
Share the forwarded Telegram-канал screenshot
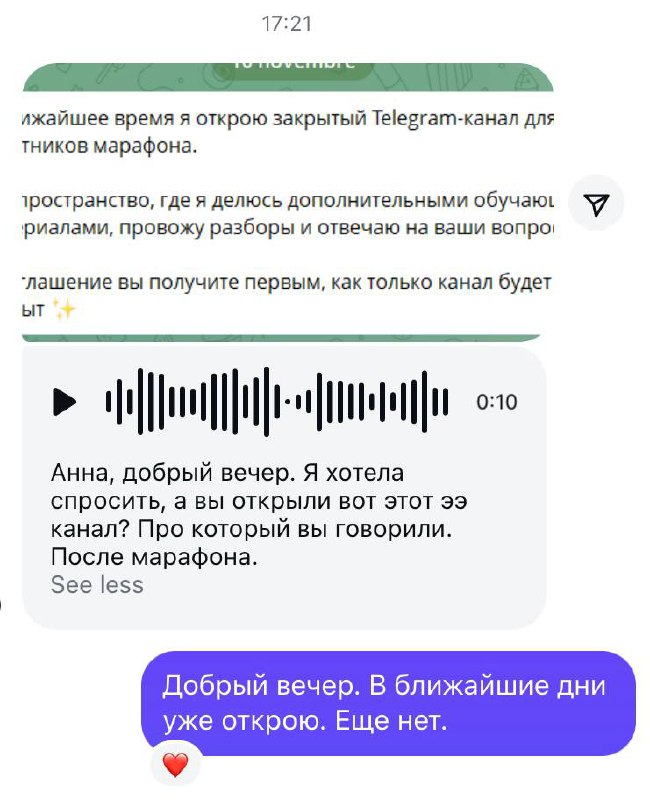tap(595, 205)
